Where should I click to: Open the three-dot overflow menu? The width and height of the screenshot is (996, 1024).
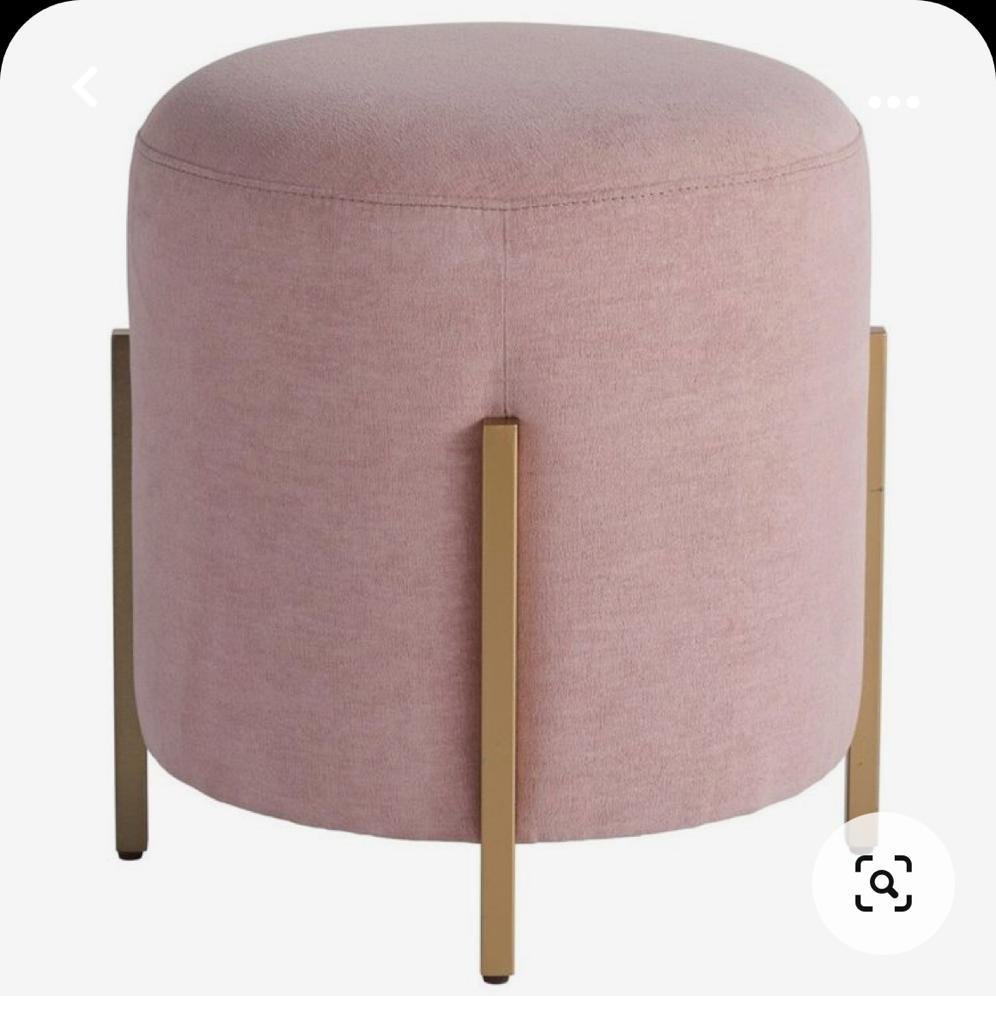coord(892,102)
